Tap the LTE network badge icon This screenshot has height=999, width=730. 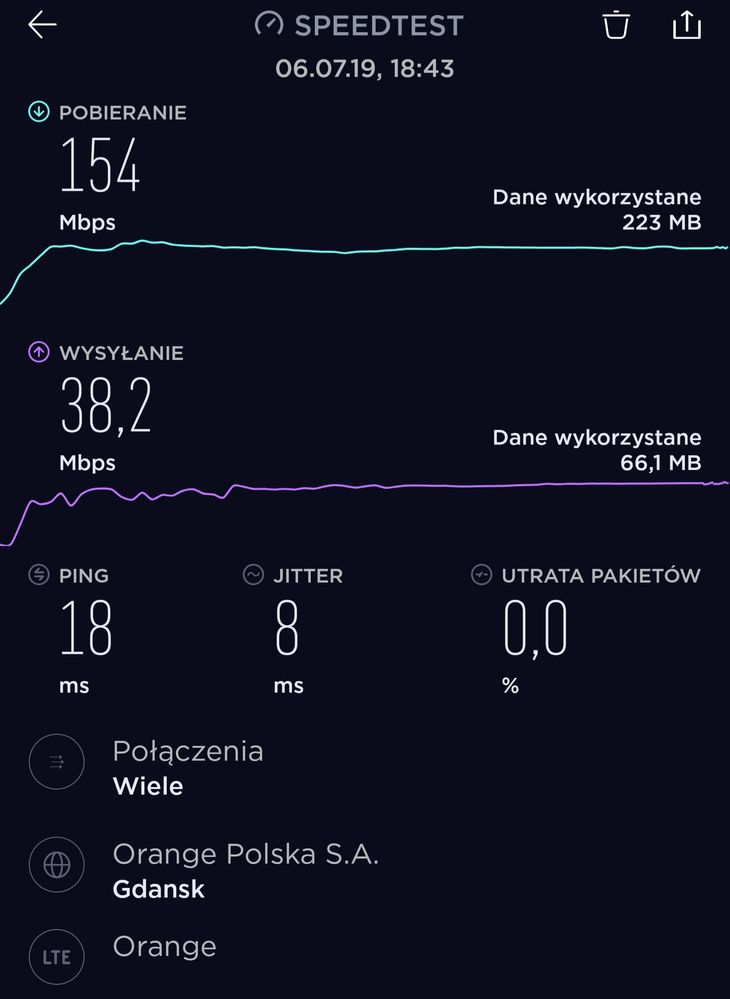[56, 956]
